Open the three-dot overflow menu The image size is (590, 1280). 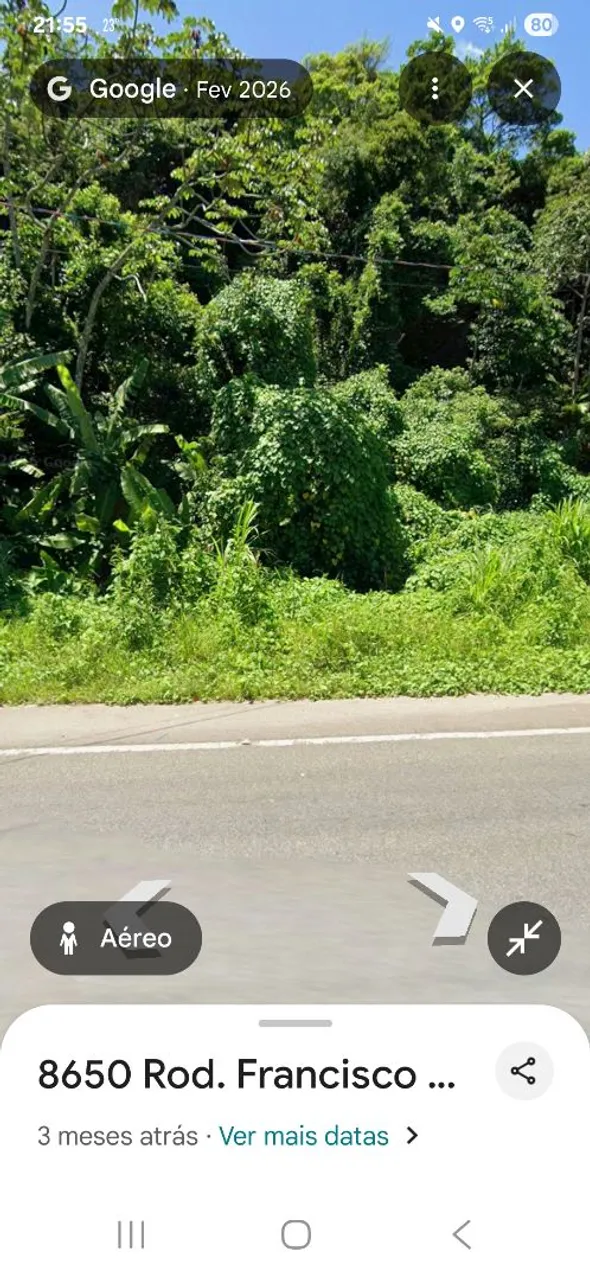435,89
